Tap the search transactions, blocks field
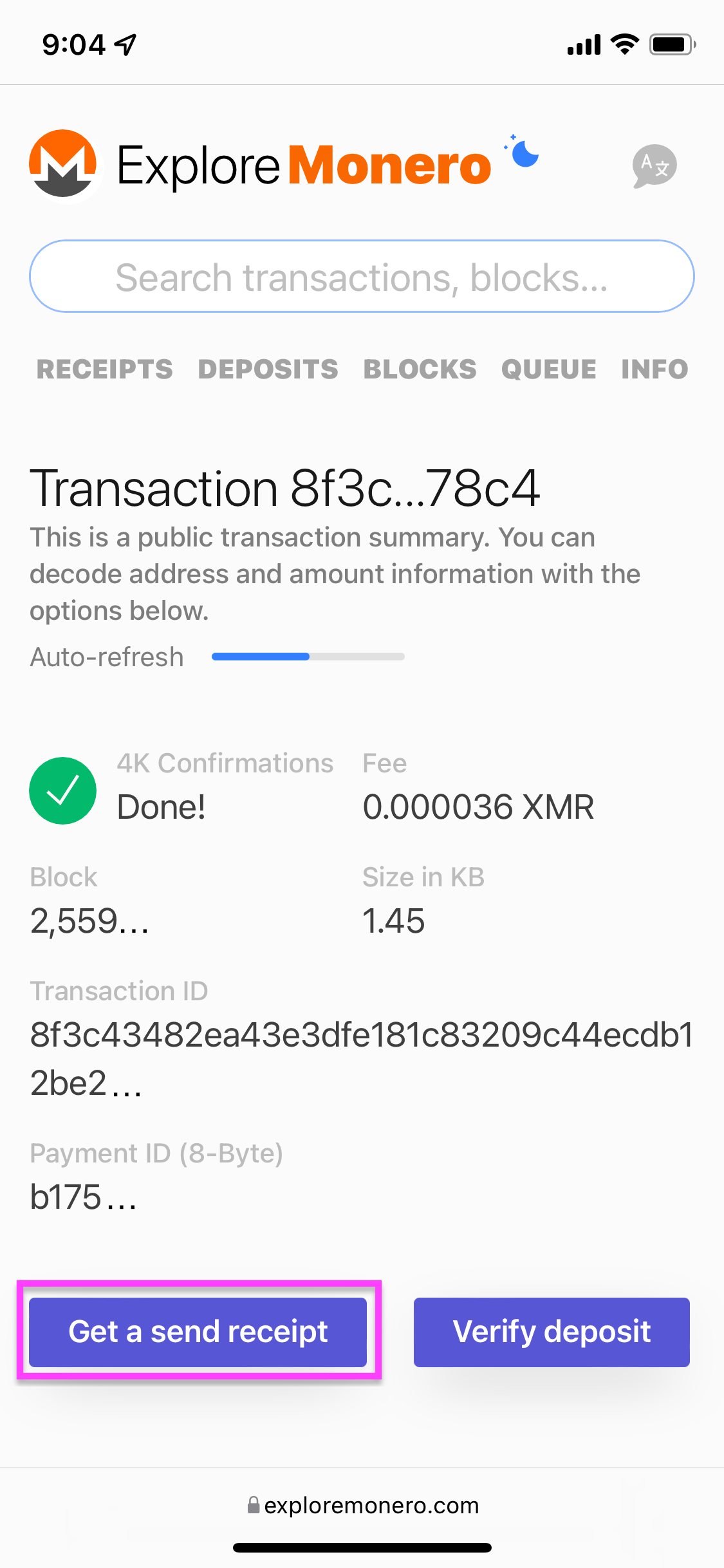724x1568 pixels. coord(362,277)
